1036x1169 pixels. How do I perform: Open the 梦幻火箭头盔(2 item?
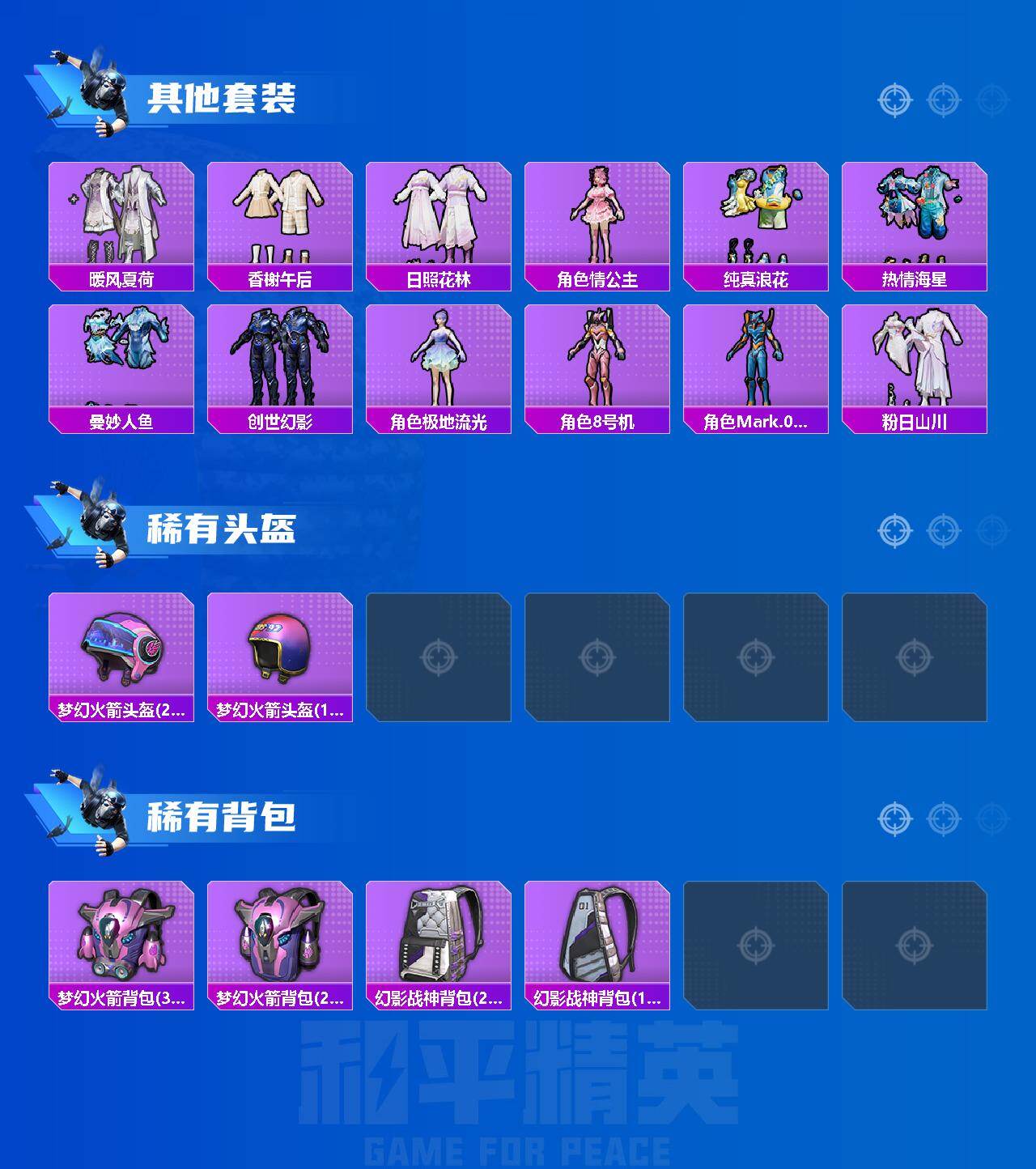point(120,652)
